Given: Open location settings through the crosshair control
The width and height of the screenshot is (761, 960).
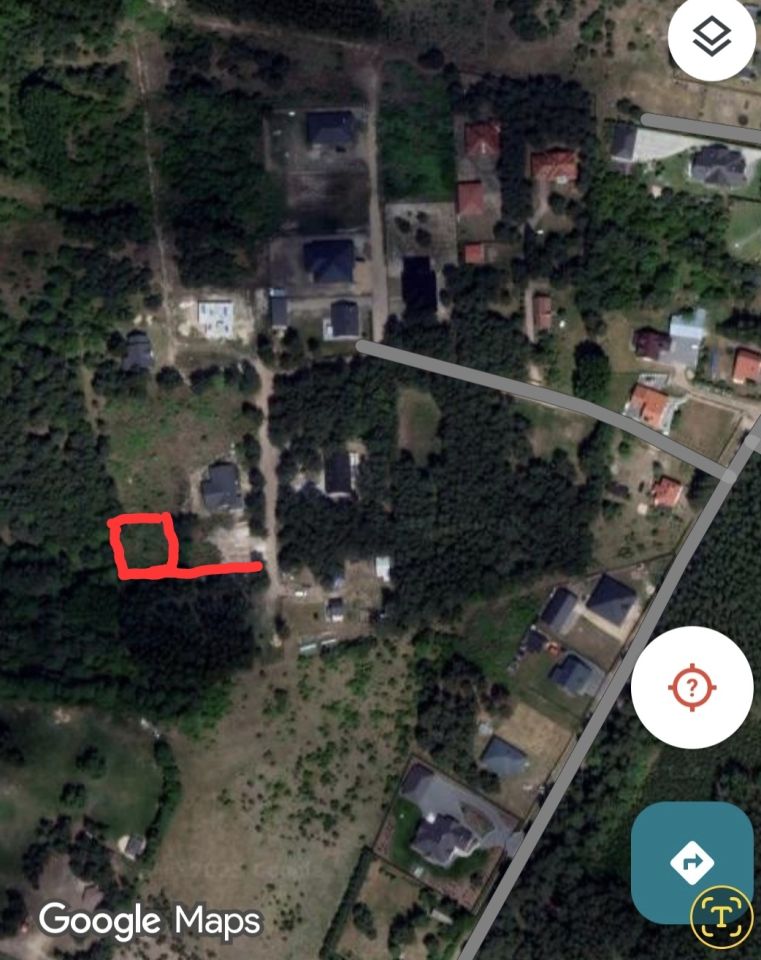Looking at the screenshot, I should pos(690,687).
